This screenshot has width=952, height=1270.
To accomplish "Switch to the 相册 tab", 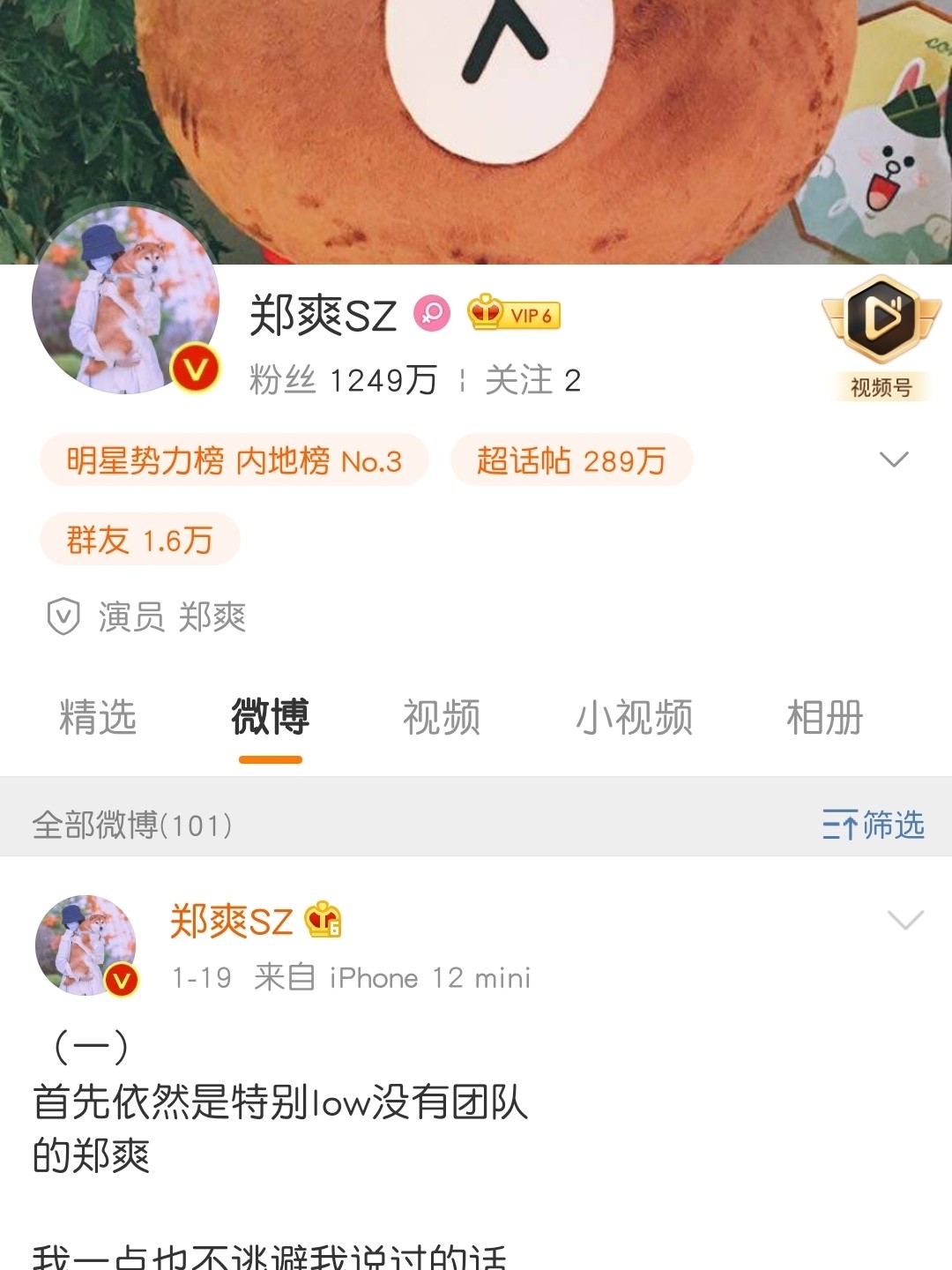I will pyautogui.click(x=824, y=717).
